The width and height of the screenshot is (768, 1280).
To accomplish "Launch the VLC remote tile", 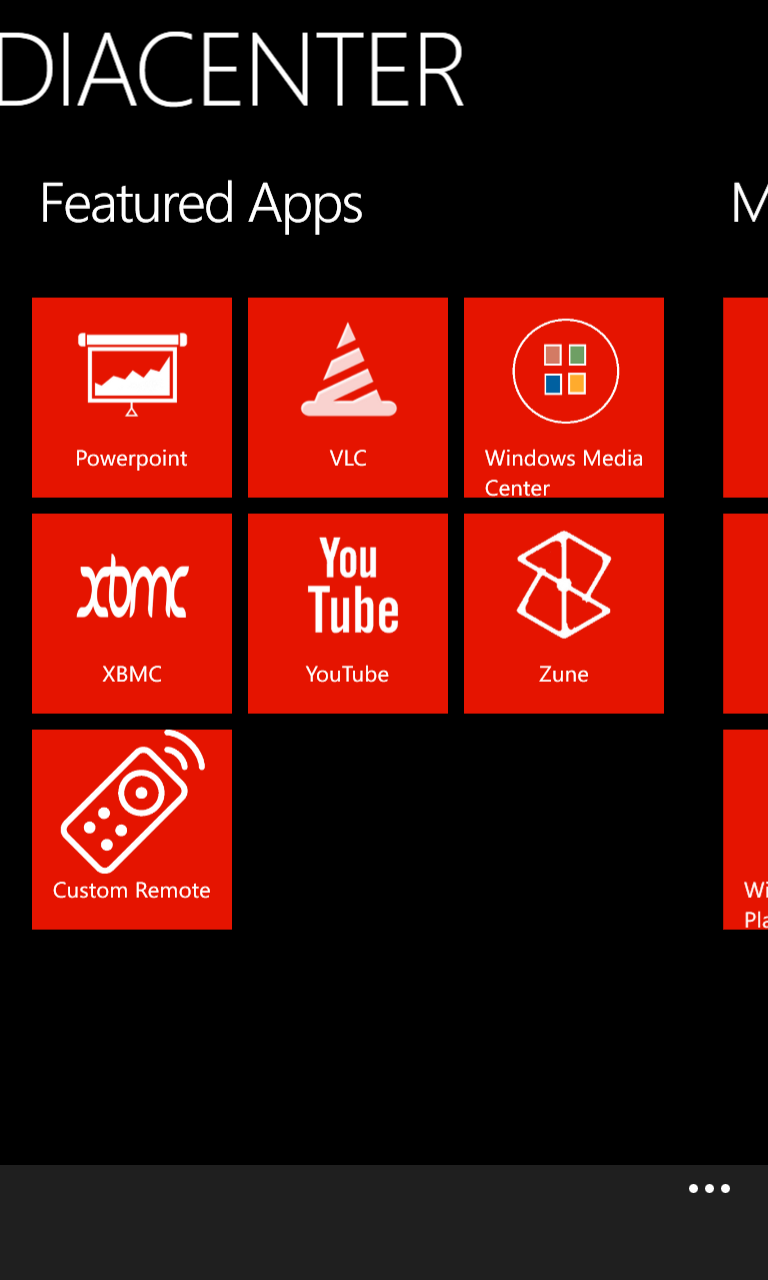I will point(348,397).
